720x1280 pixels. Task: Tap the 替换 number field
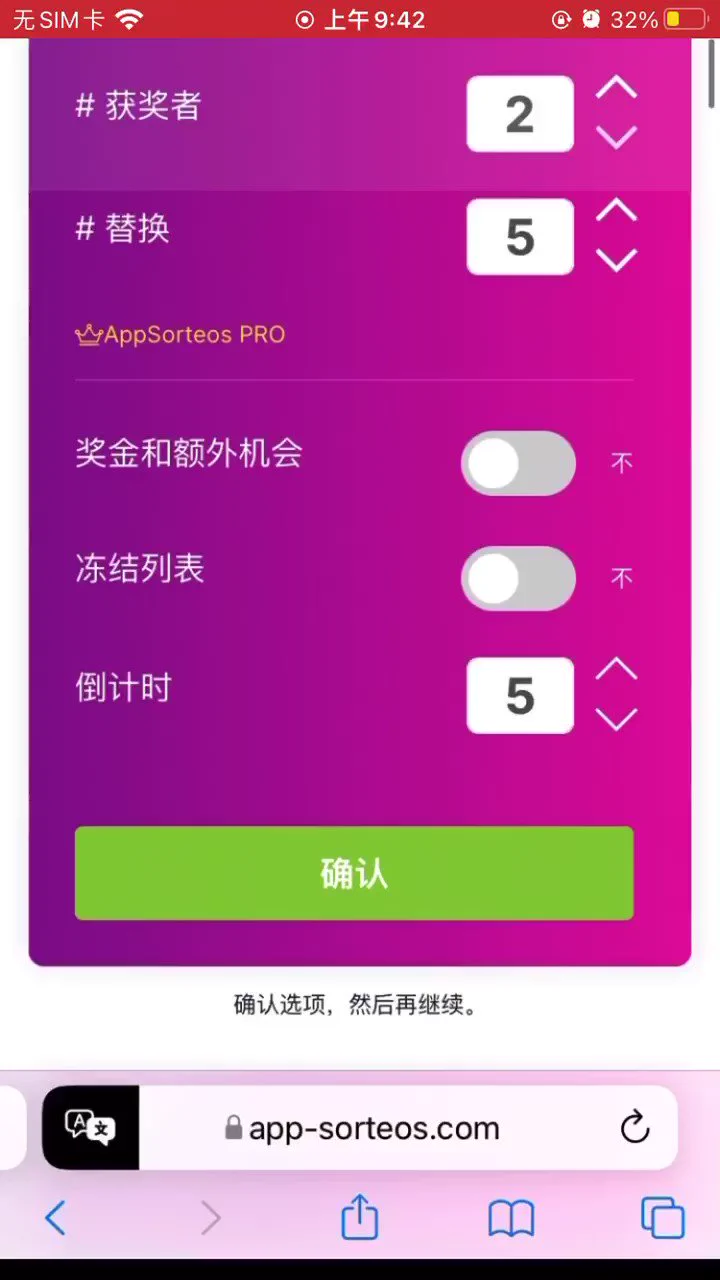(520, 237)
